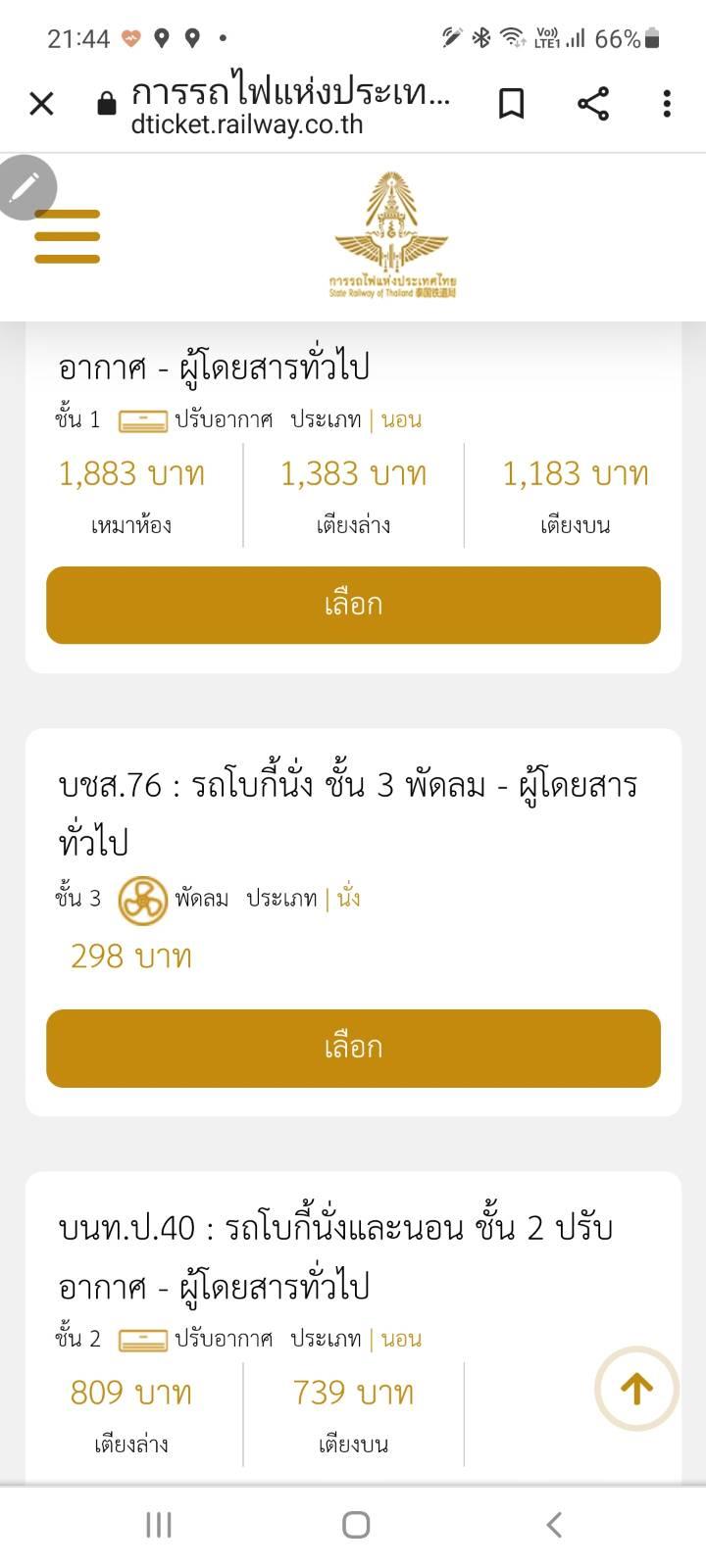Open the browser overflow menu
Image resolution: width=706 pixels, height=1568 pixels.
tap(667, 103)
